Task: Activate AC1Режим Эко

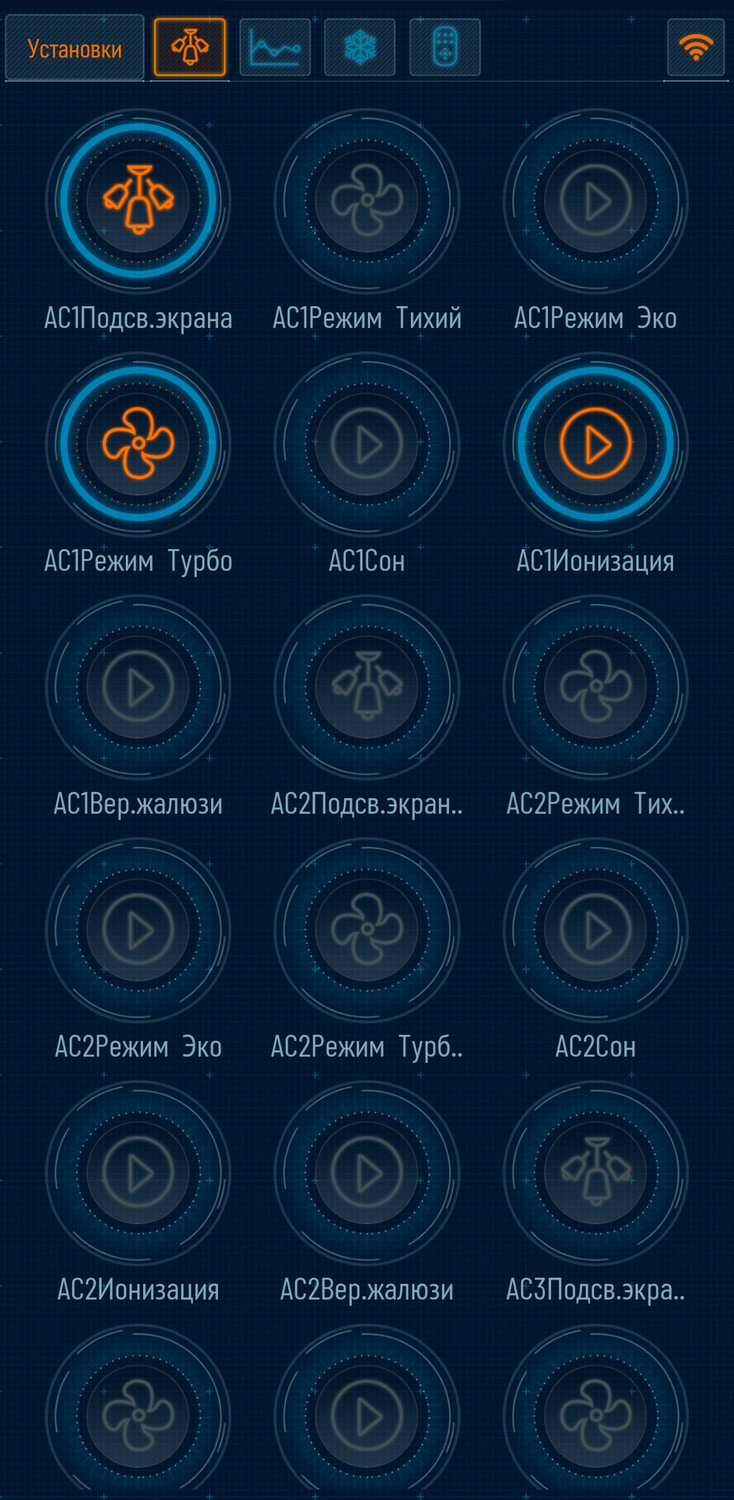Action: (596, 200)
